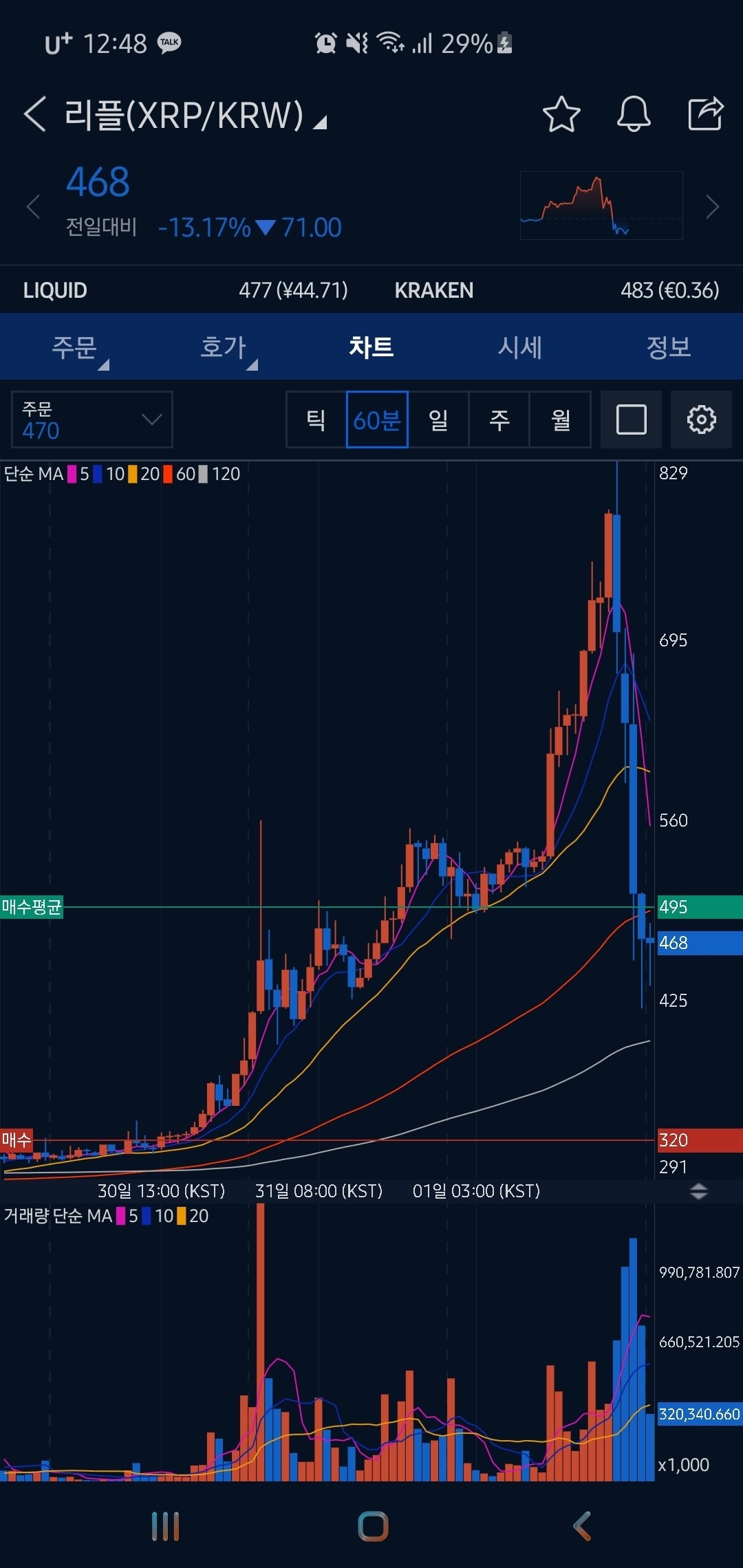This screenshot has height=1568, width=743.
Task: Switch the chart to 월 interval
Action: click(560, 420)
